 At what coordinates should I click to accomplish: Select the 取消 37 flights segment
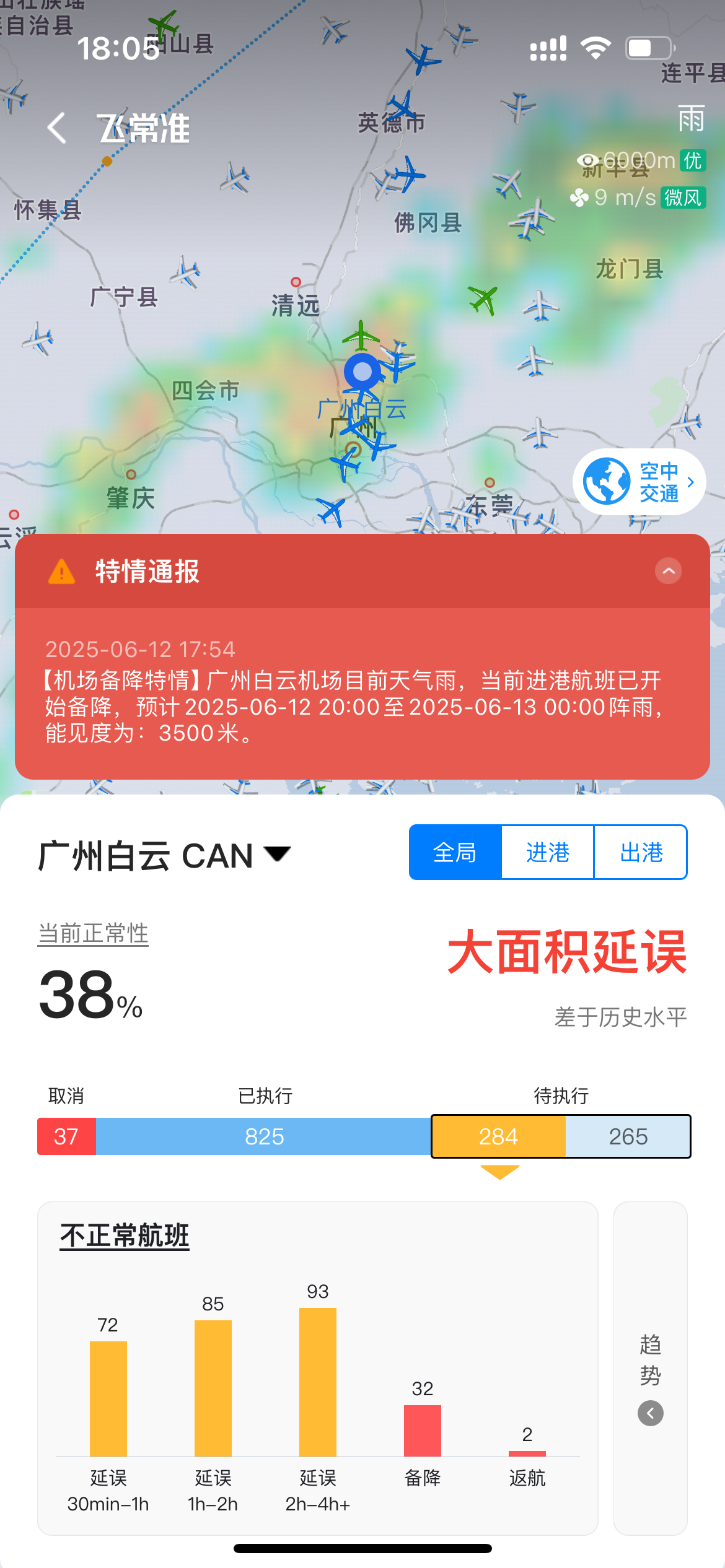coord(66,1136)
